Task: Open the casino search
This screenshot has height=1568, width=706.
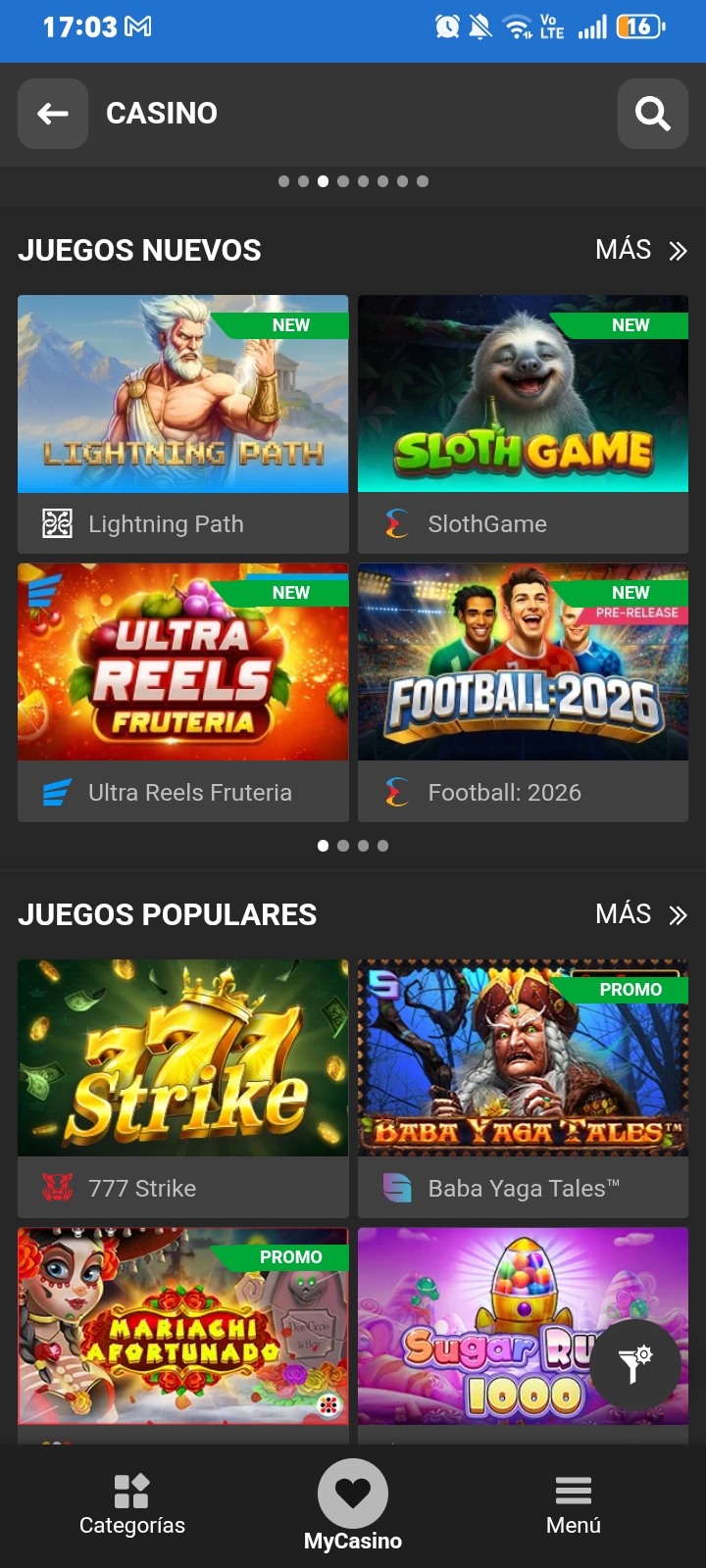Action: (653, 114)
